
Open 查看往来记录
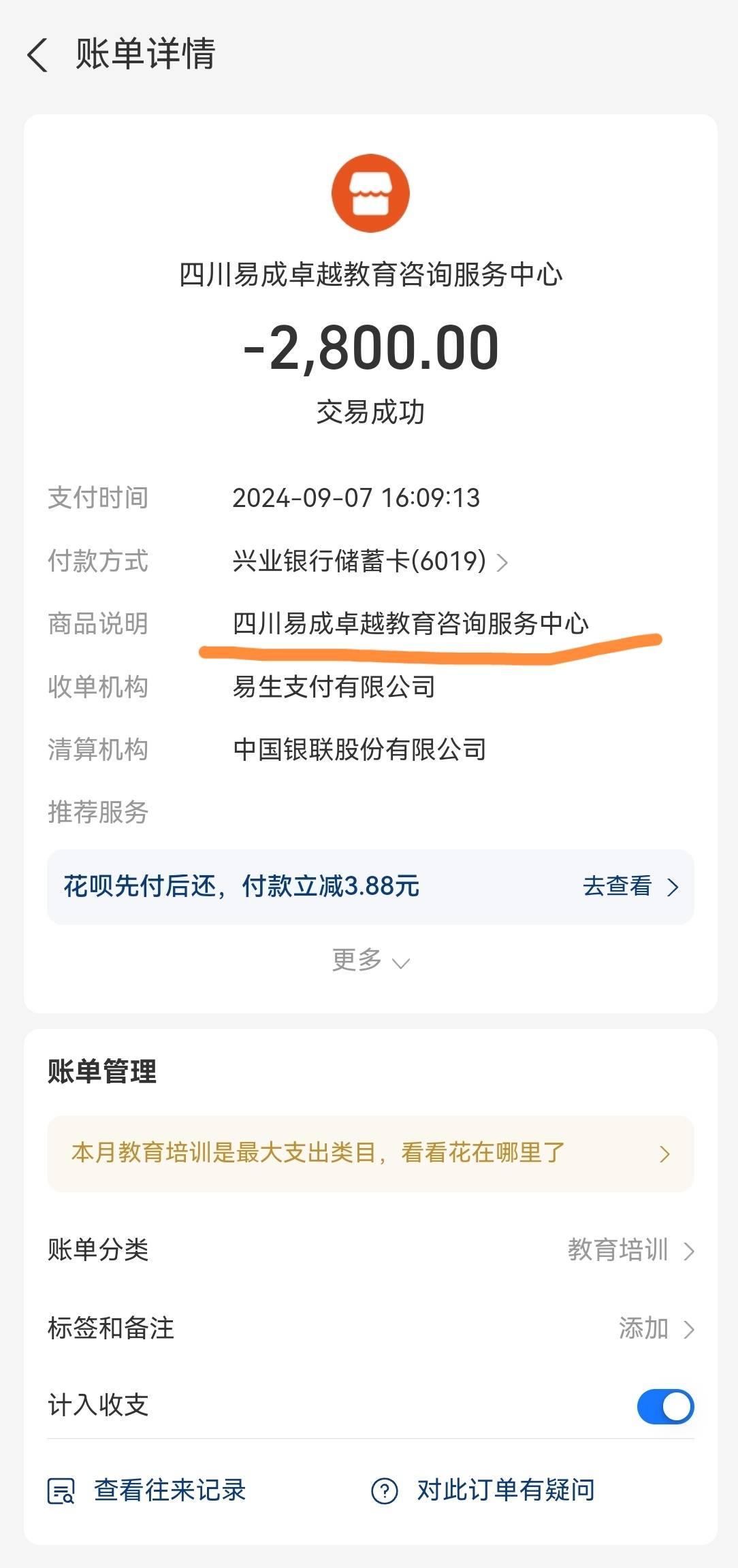pyautogui.click(x=147, y=1490)
